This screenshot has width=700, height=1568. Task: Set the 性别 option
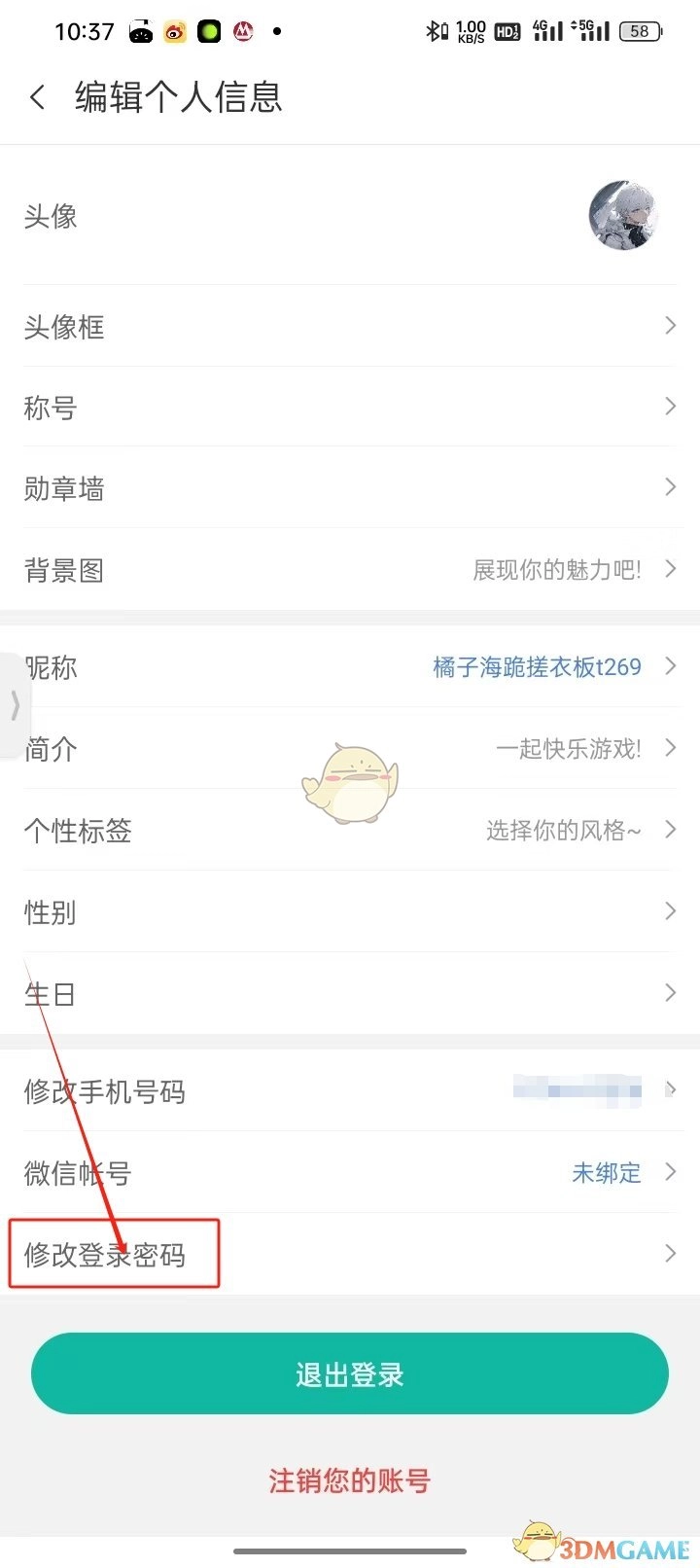click(x=350, y=912)
